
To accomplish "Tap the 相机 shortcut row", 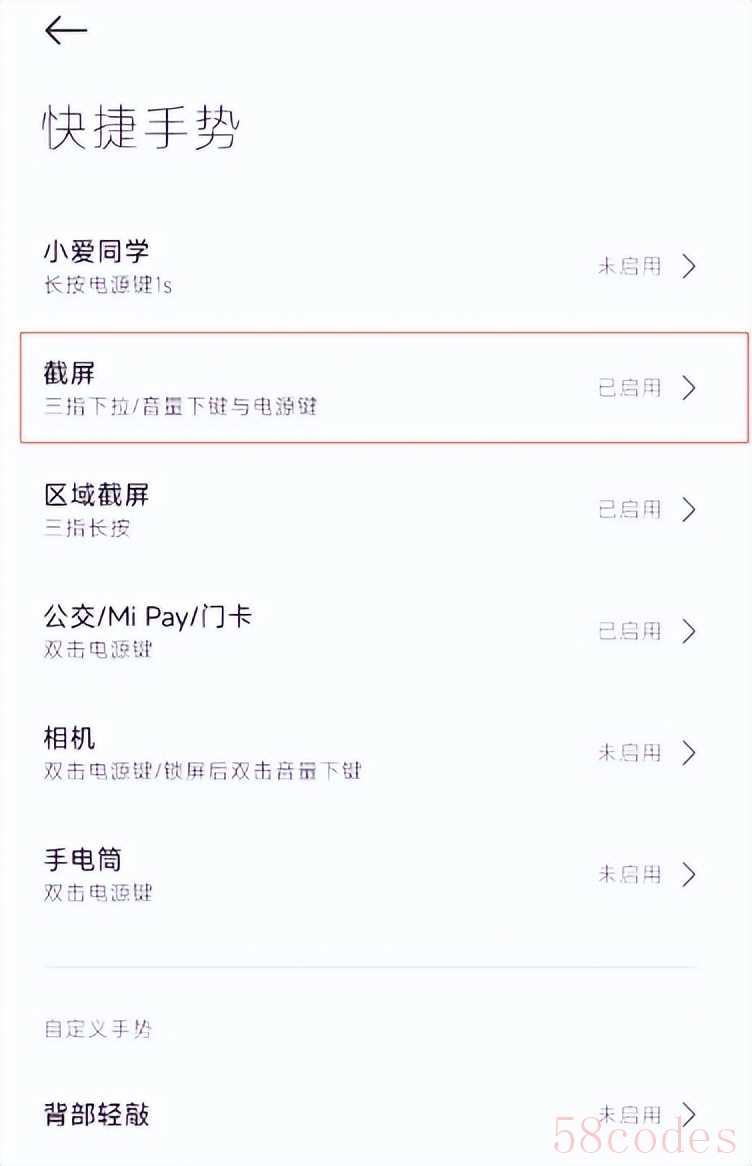I will tap(370, 753).
